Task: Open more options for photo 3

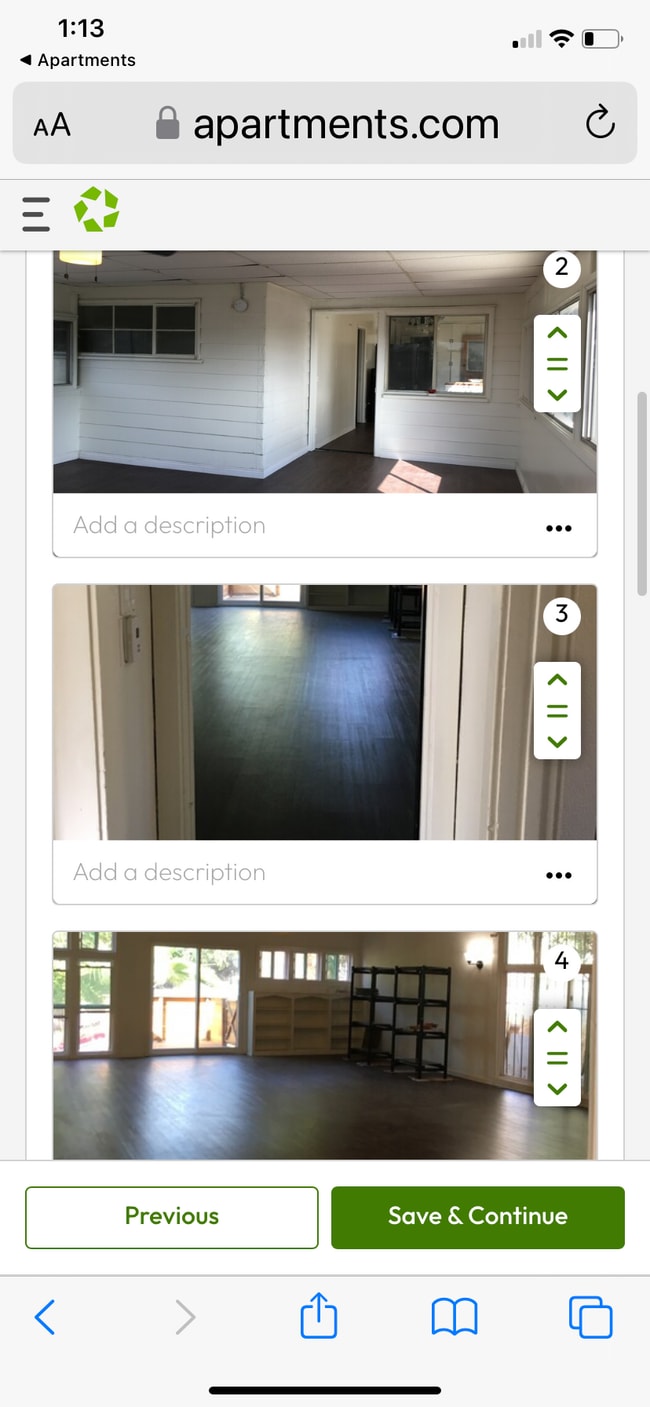Action: pyautogui.click(x=558, y=875)
